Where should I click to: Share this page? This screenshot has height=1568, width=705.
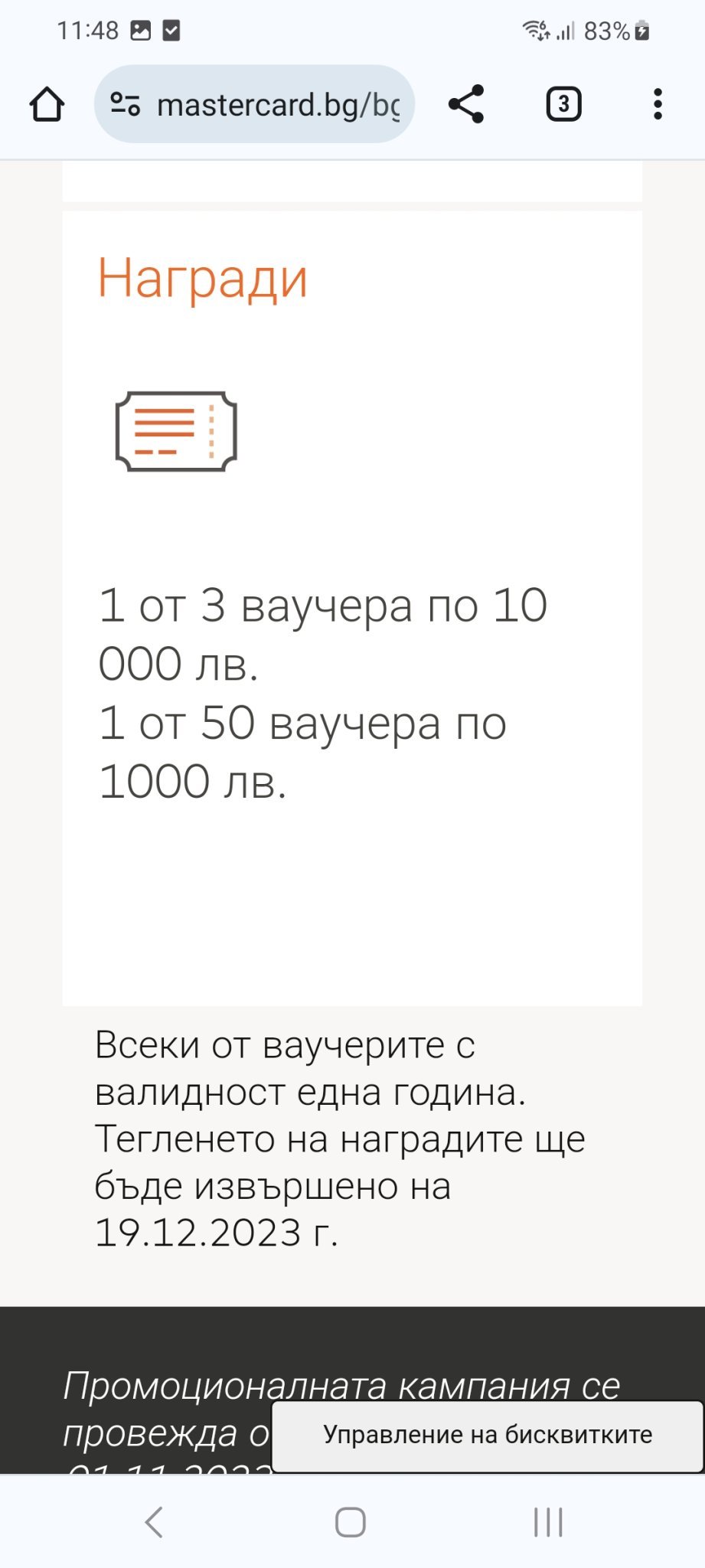click(466, 104)
